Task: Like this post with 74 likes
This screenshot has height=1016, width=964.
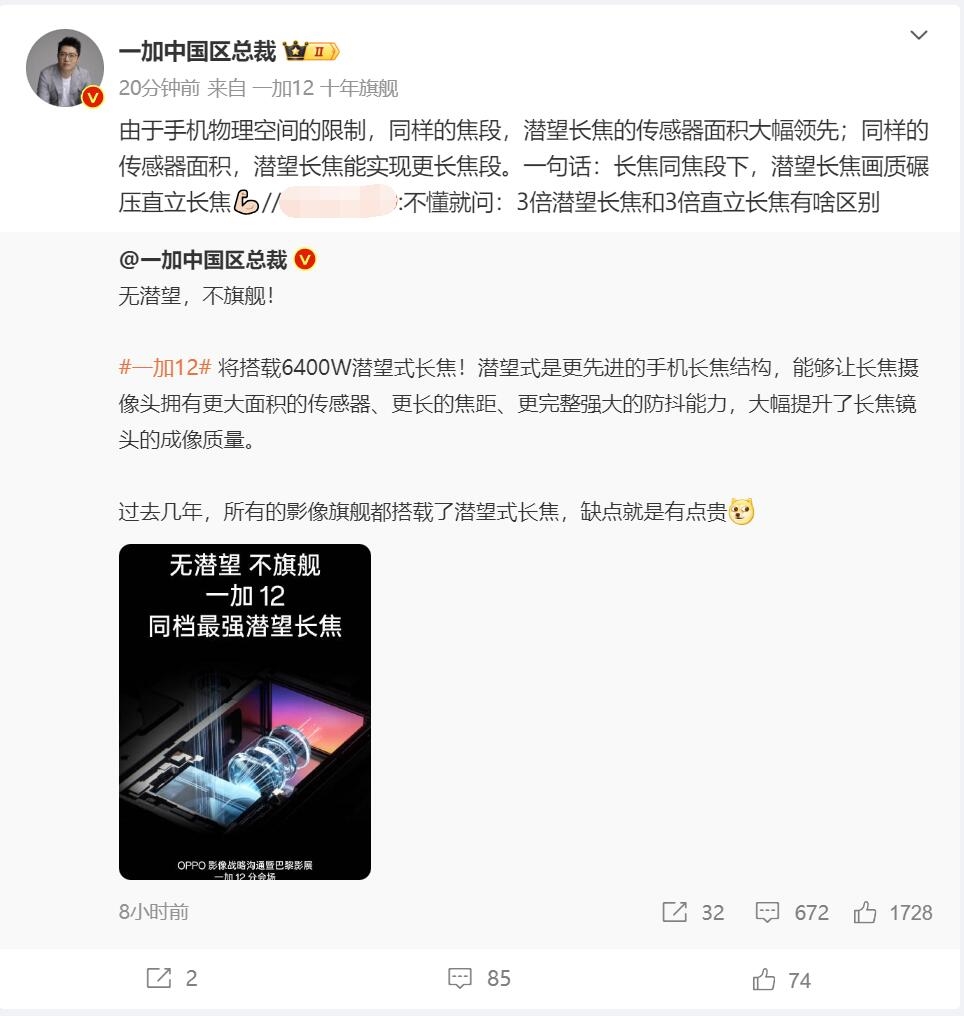Action: coord(781,980)
